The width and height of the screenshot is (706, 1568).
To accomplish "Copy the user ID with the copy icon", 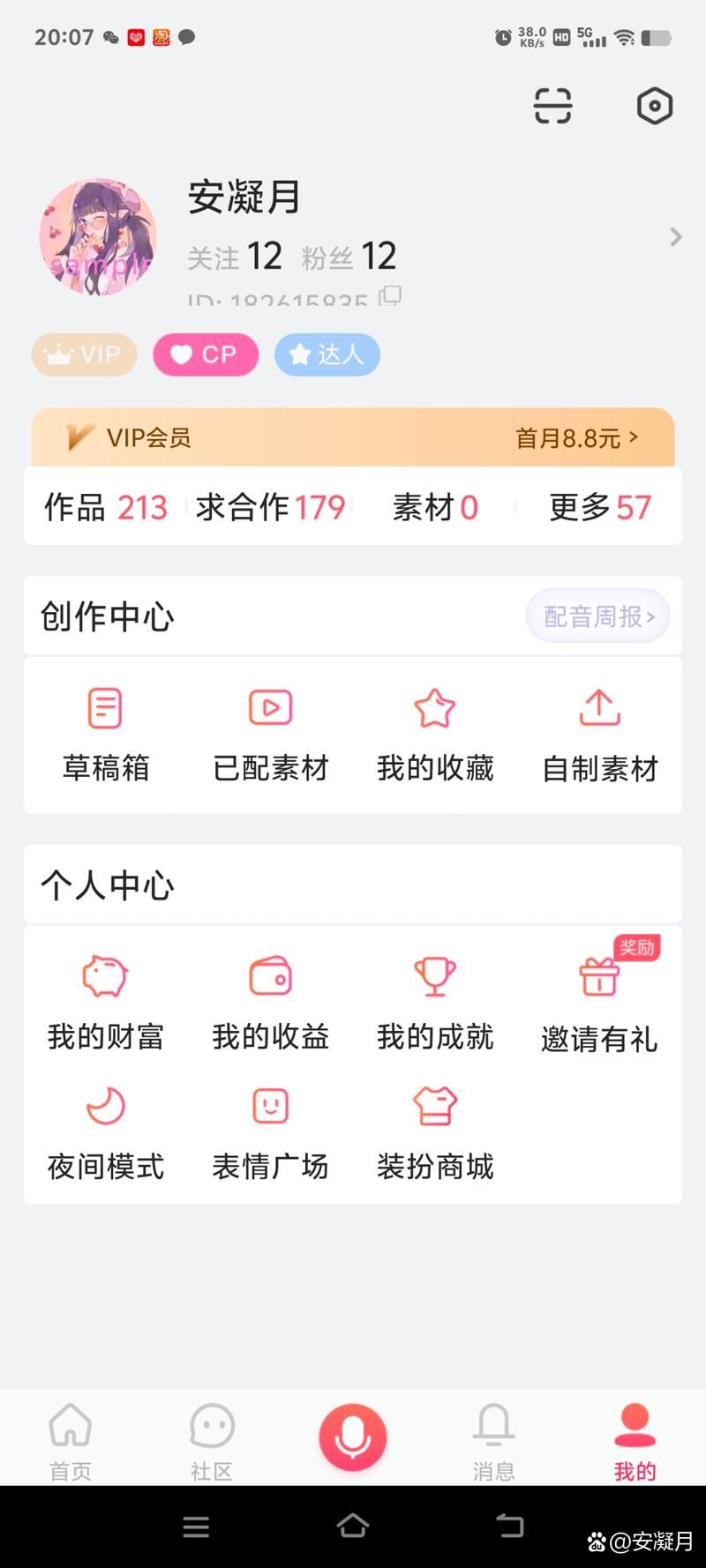I will click(390, 295).
